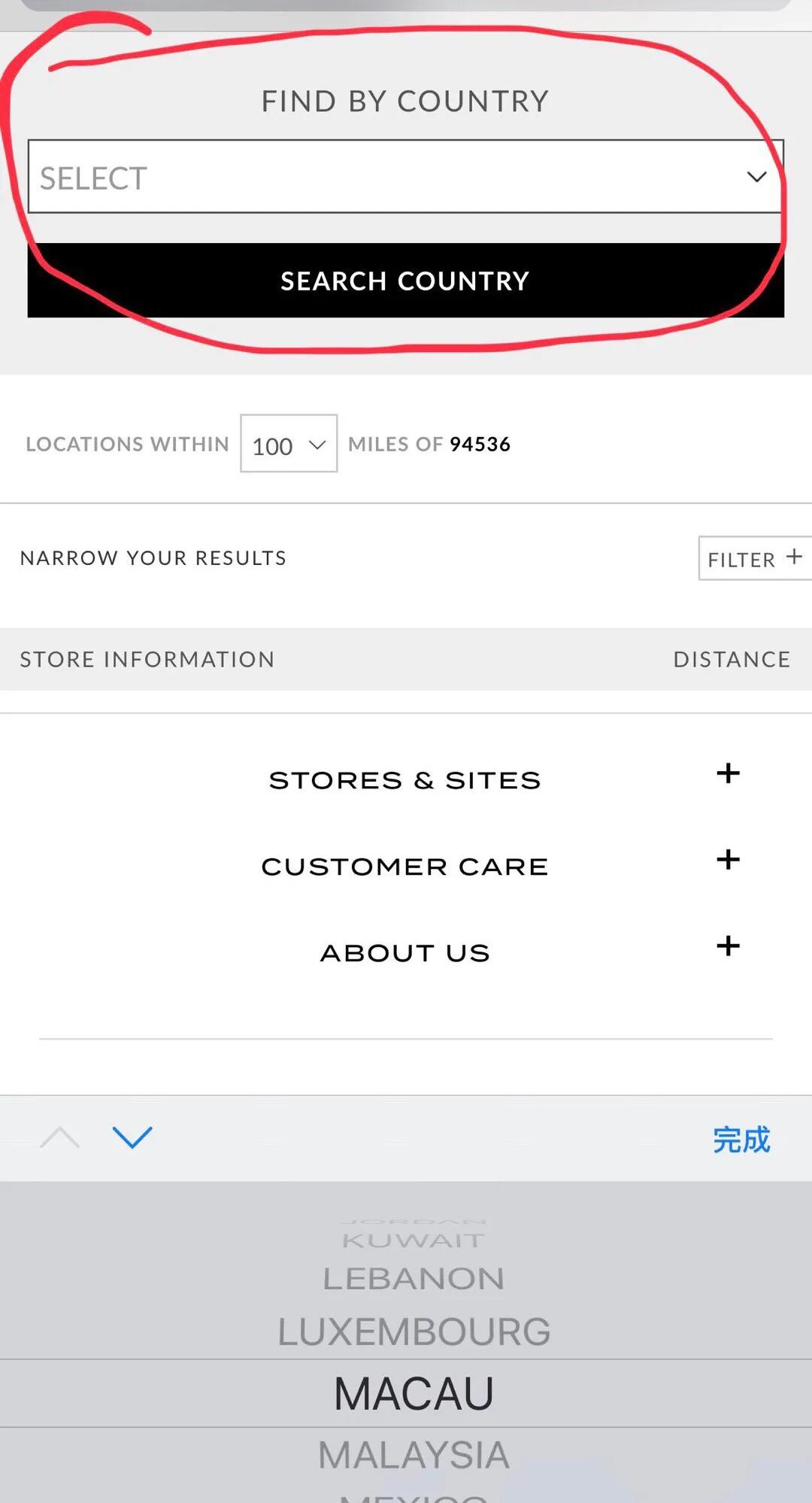This screenshot has width=812, height=1503.
Task: Click the plus icon next to ABOUT US
Action: (726, 946)
